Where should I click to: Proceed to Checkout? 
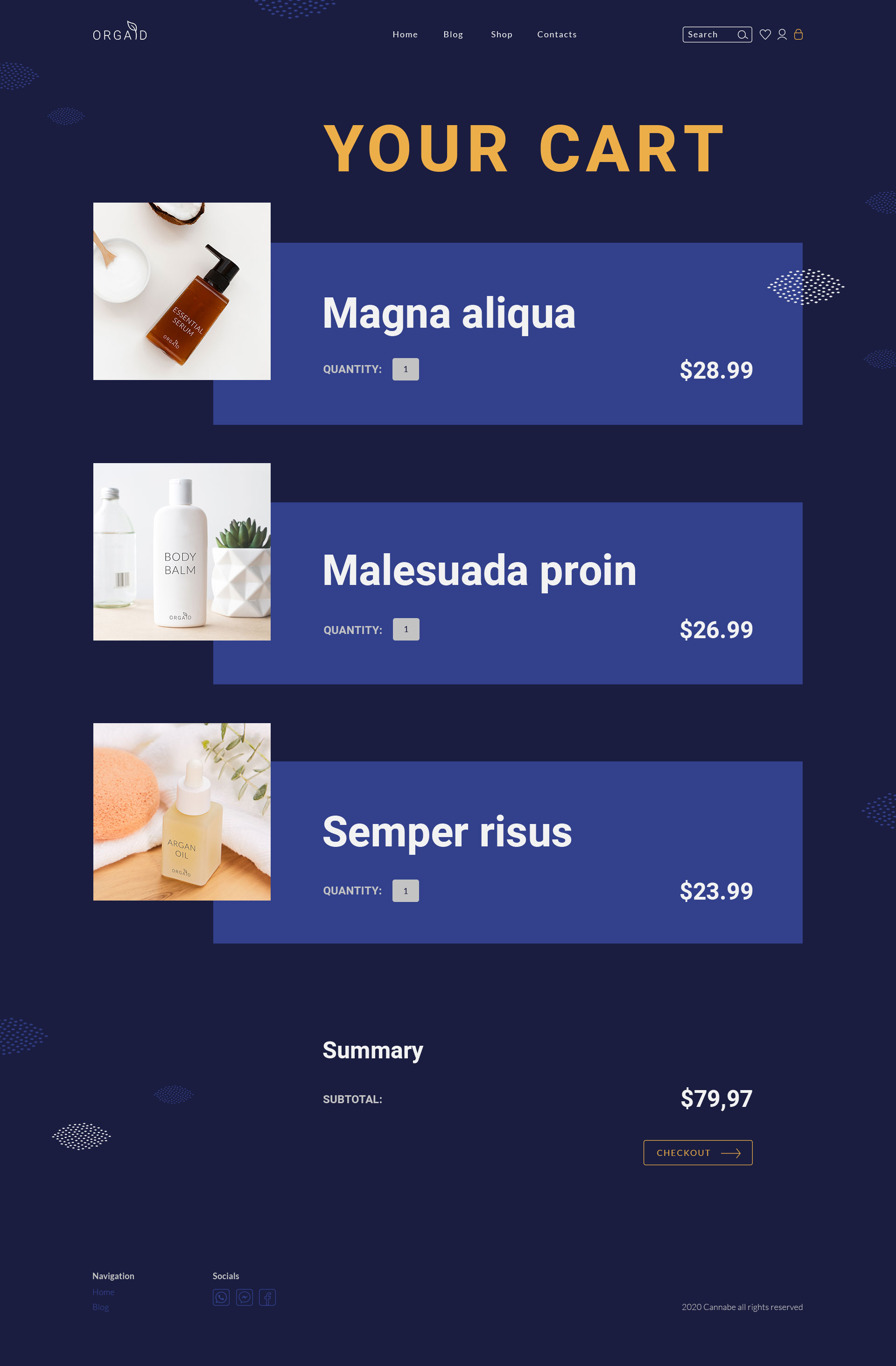(x=698, y=1153)
